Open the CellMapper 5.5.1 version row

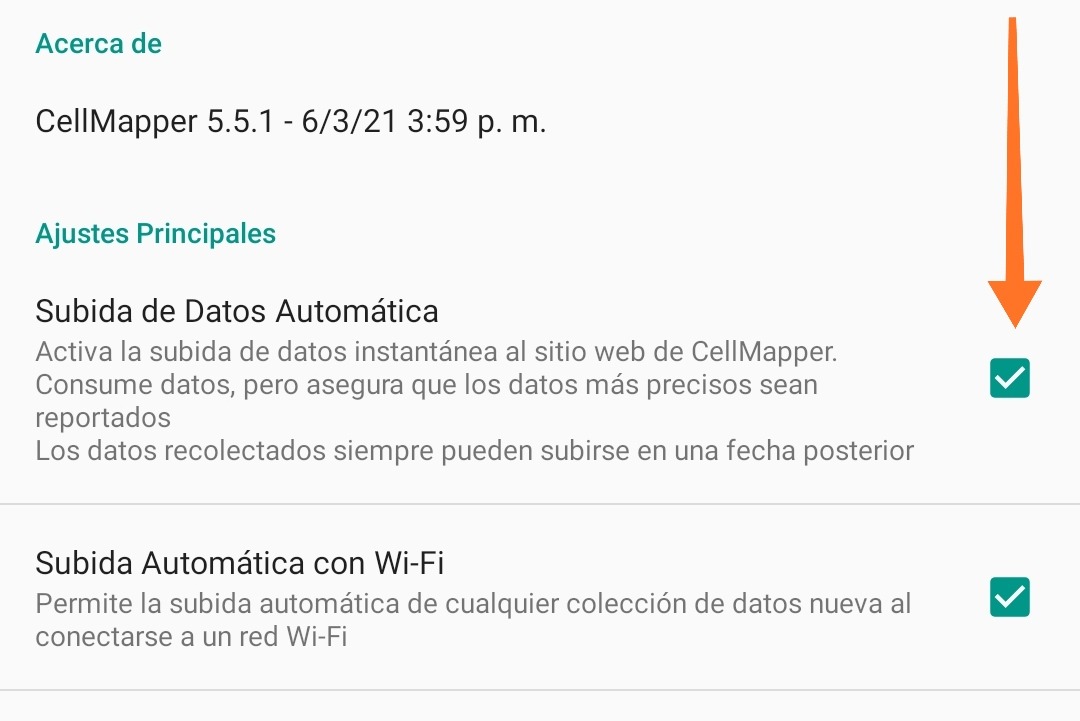291,122
